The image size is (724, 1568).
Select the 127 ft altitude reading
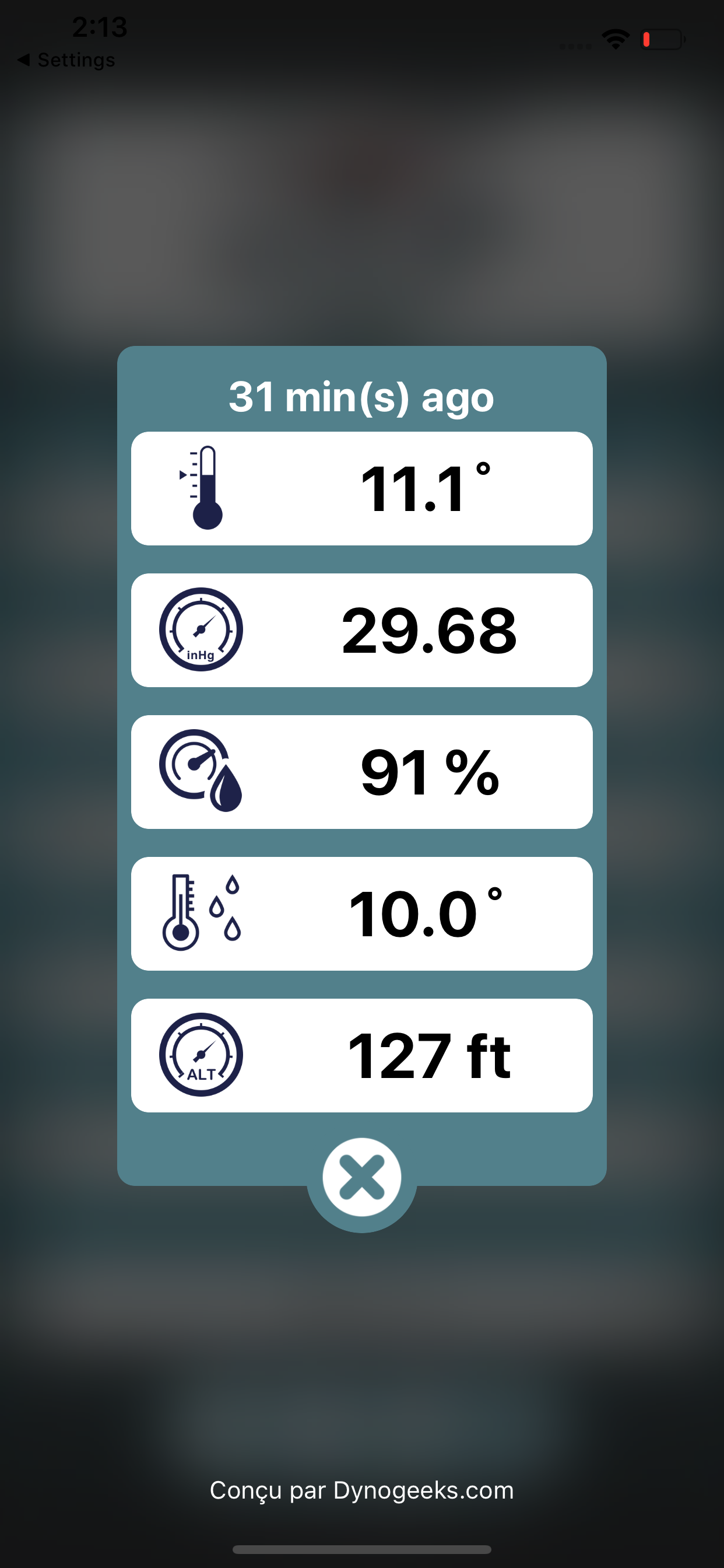pos(429,1056)
